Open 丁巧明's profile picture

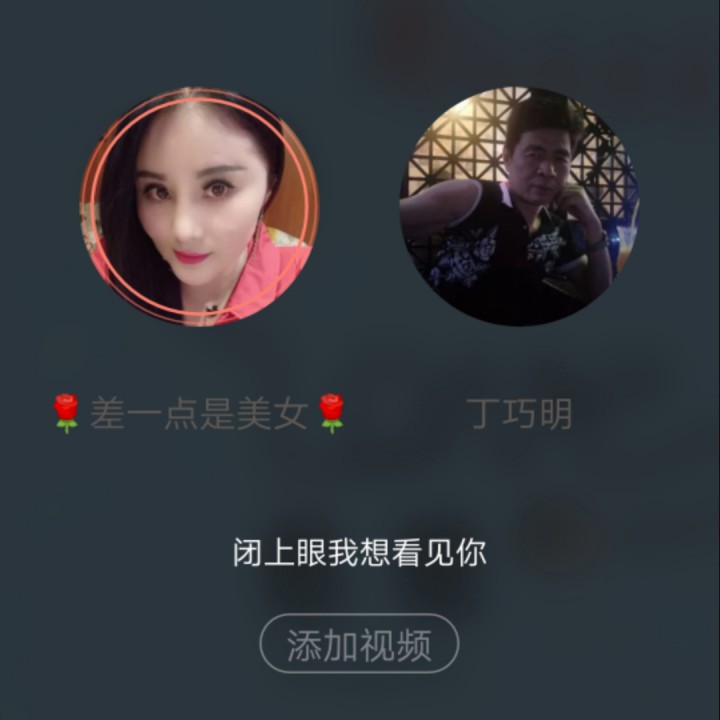click(519, 205)
